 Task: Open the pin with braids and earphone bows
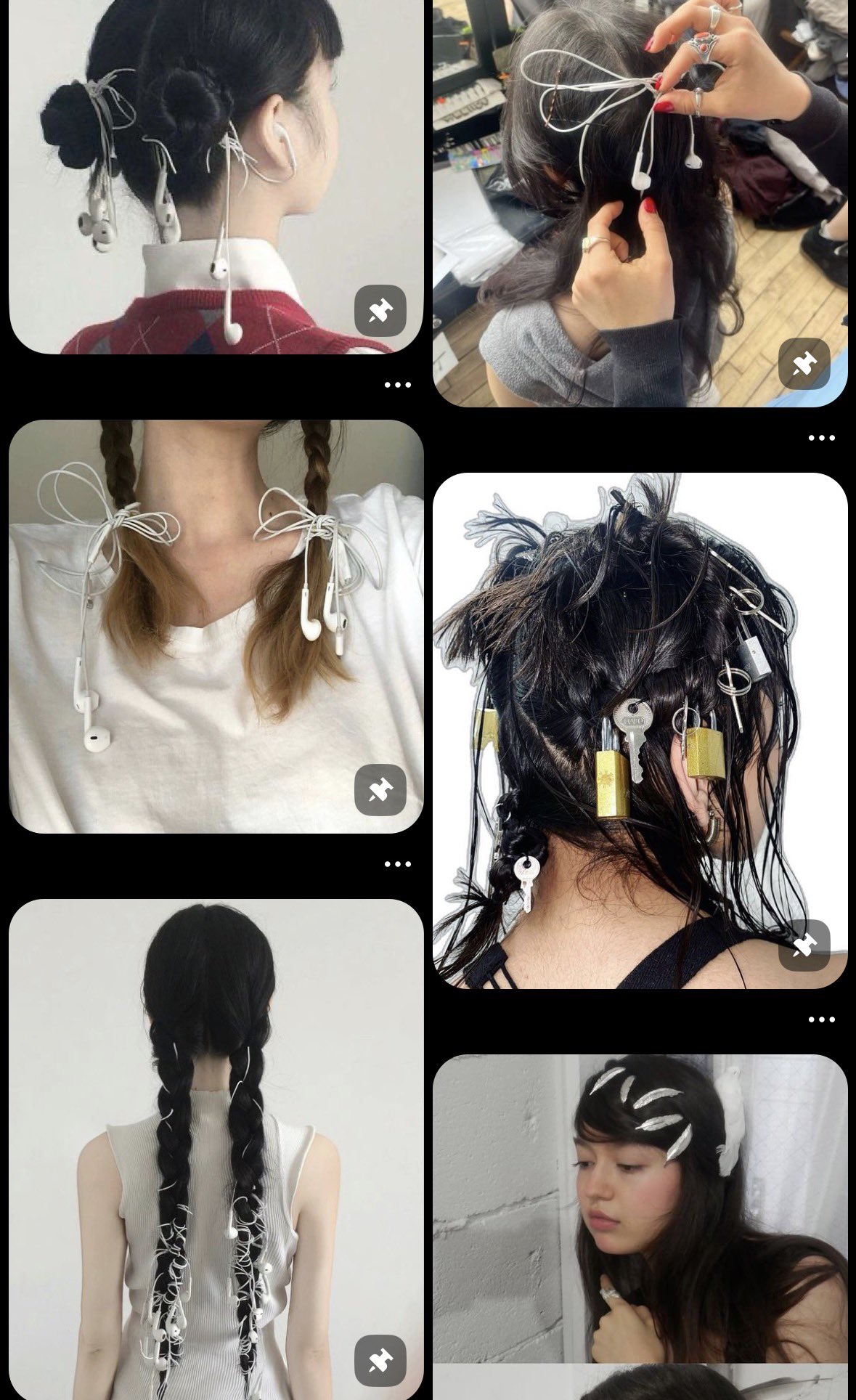pos(216,626)
